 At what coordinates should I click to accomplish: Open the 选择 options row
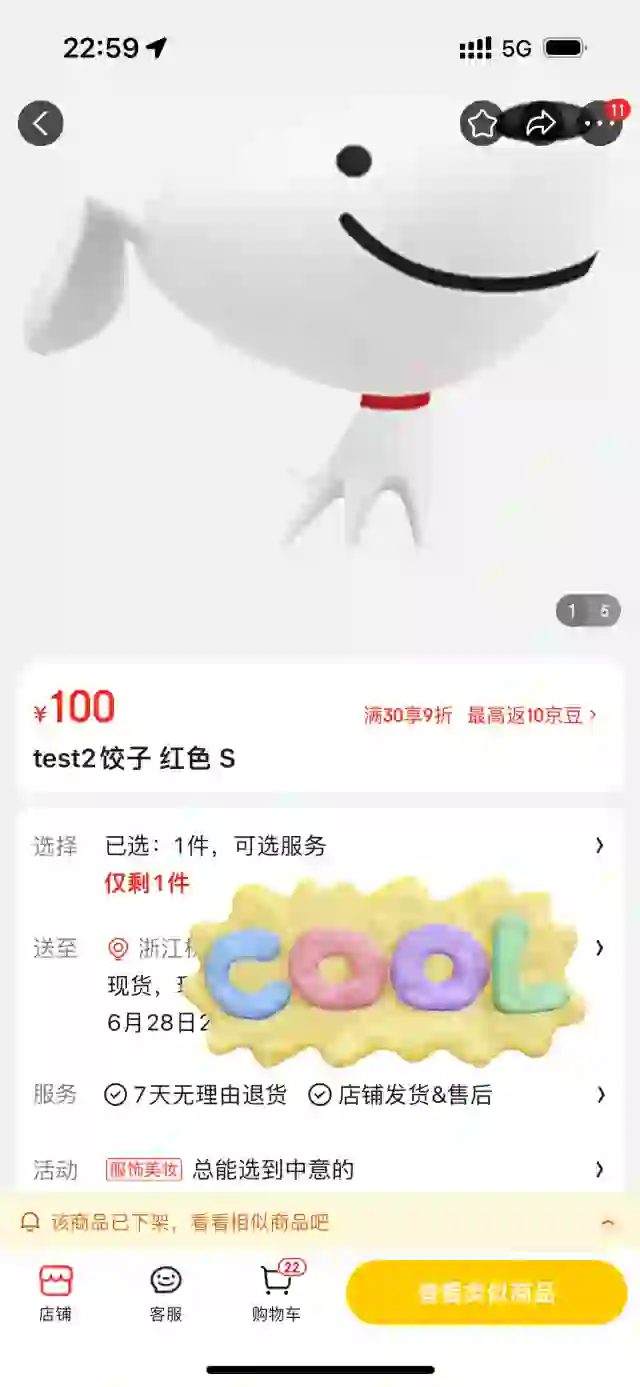click(320, 864)
